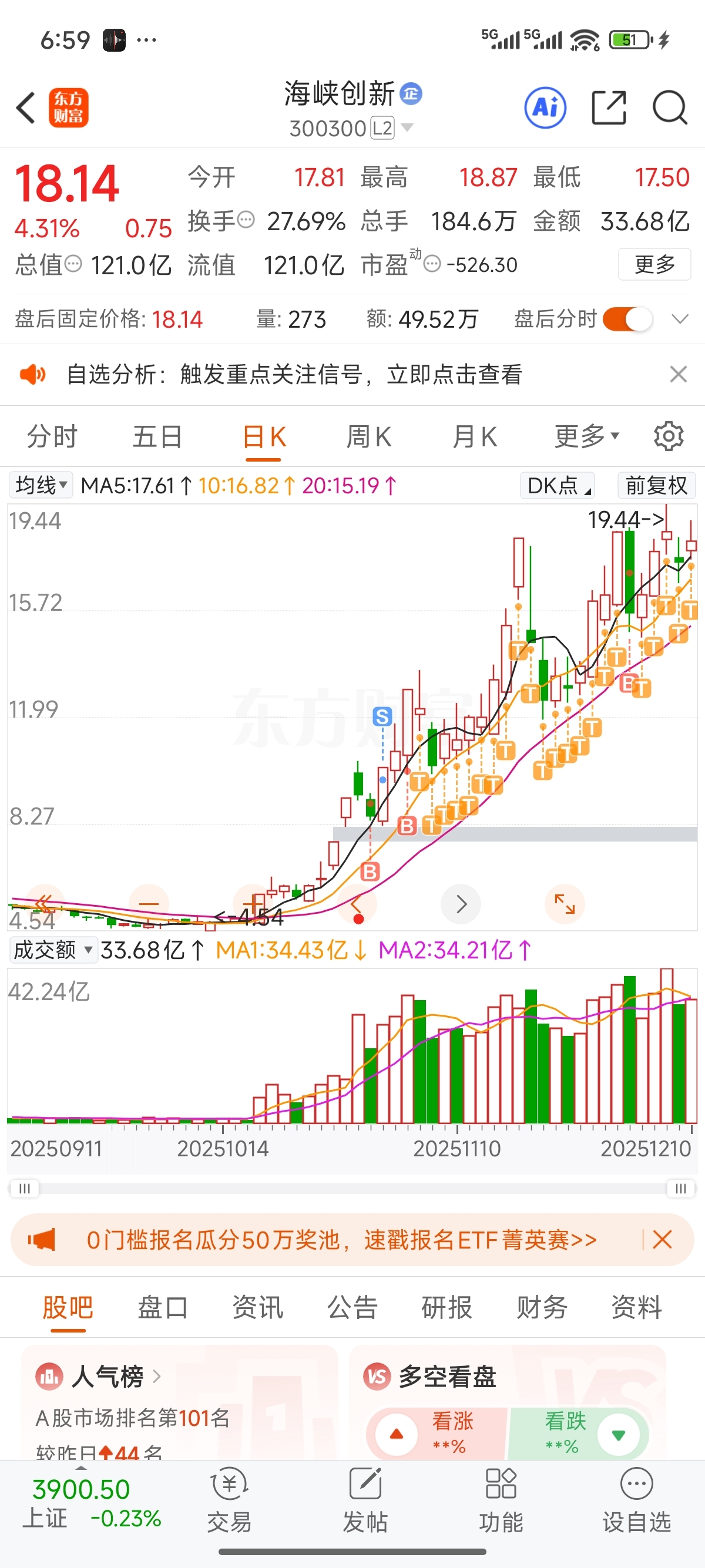The height and width of the screenshot is (1568, 705).
Task: Open chart settings gear
Action: (668, 436)
